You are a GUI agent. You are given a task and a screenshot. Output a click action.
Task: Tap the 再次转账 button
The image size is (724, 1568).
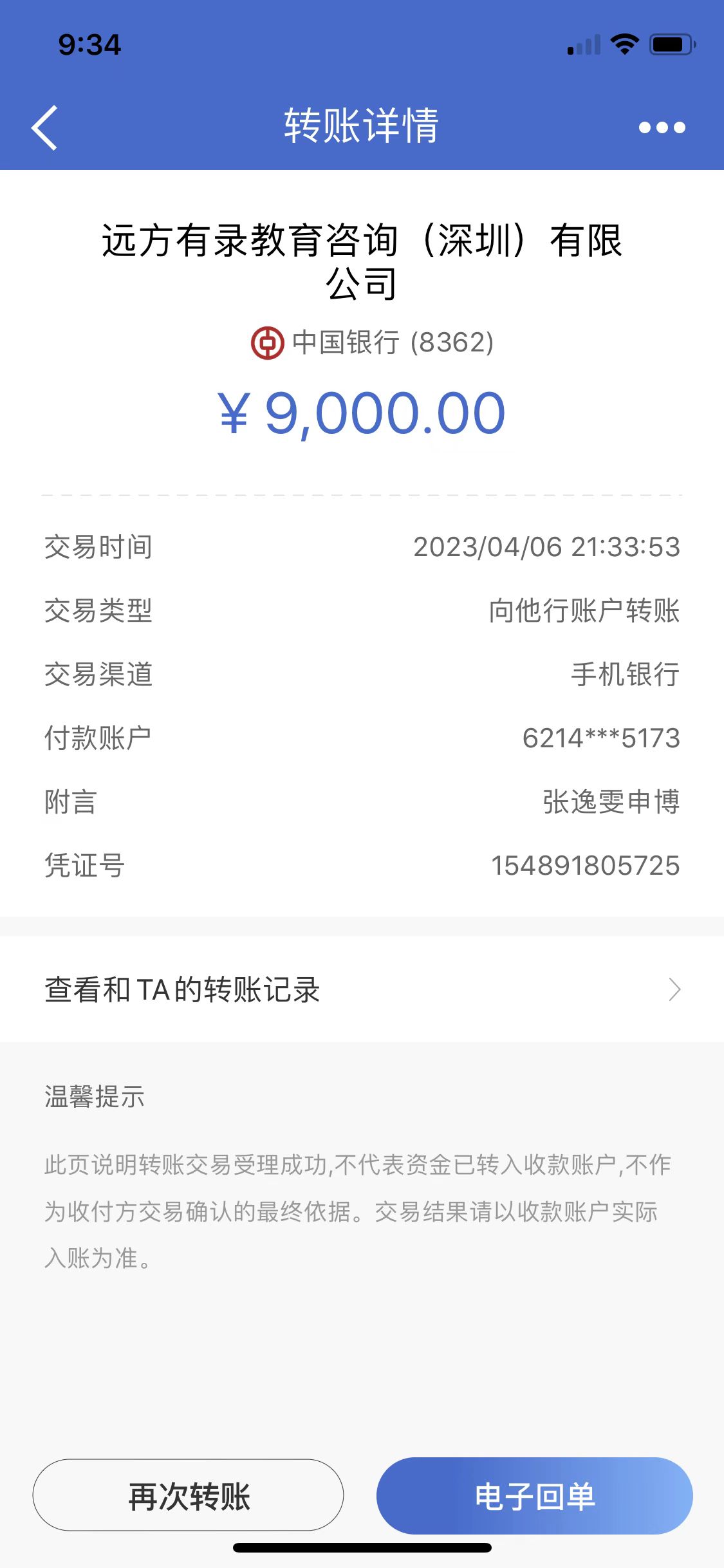[188, 1496]
